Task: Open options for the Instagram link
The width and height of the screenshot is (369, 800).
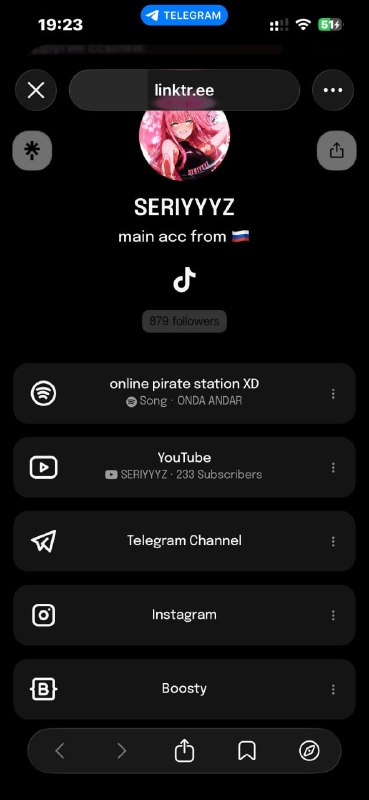Action: pos(333,615)
